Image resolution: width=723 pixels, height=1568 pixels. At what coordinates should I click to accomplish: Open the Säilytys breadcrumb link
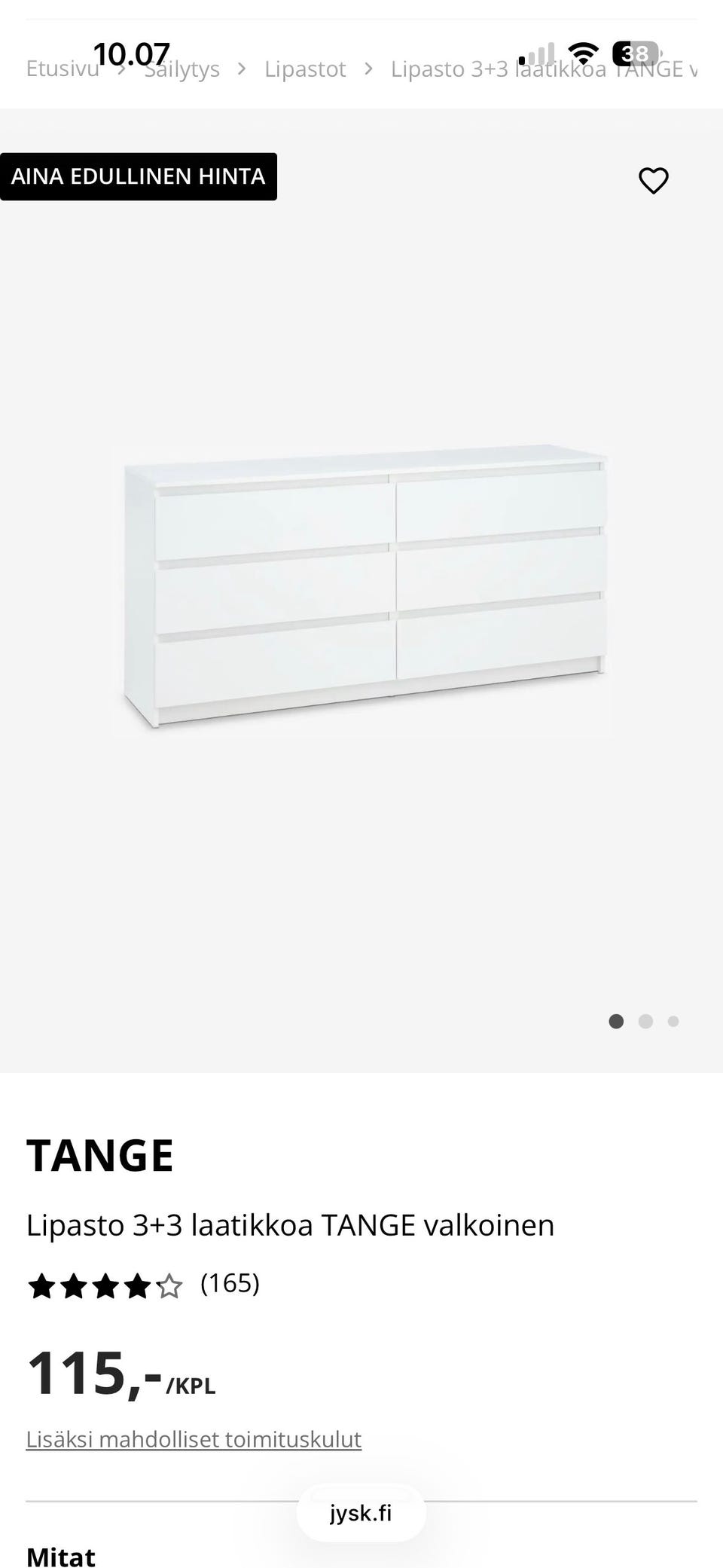coord(182,69)
